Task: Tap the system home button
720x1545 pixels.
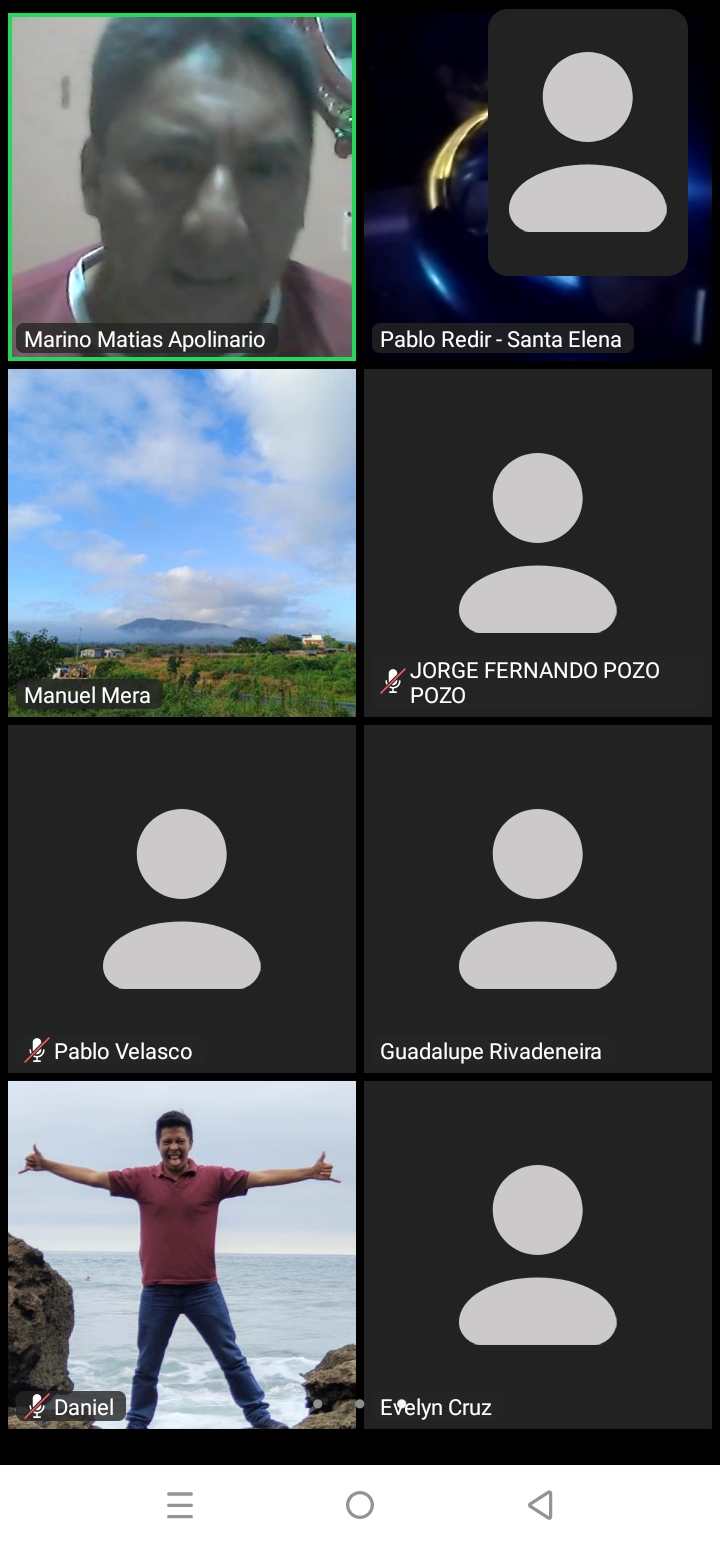Action: (360, 1505)
